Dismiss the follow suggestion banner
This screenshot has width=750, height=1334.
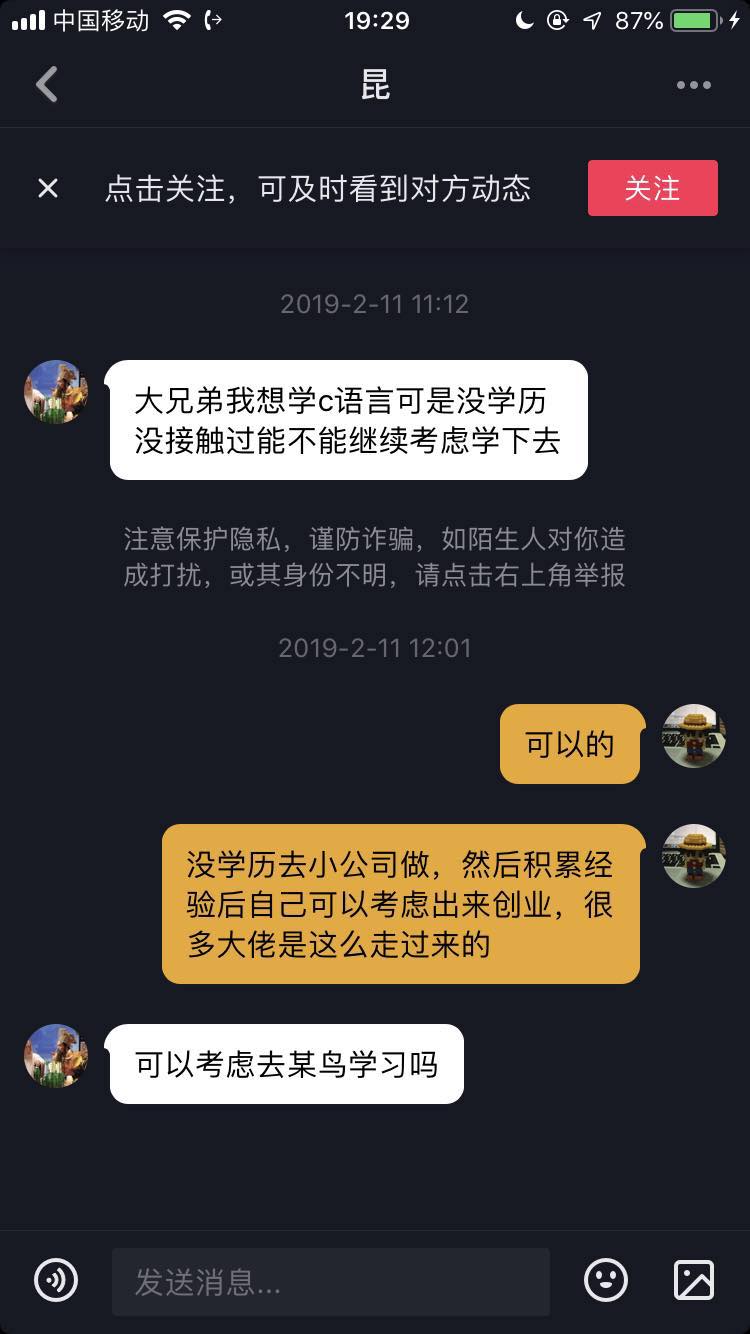click(x=48, y=188)
